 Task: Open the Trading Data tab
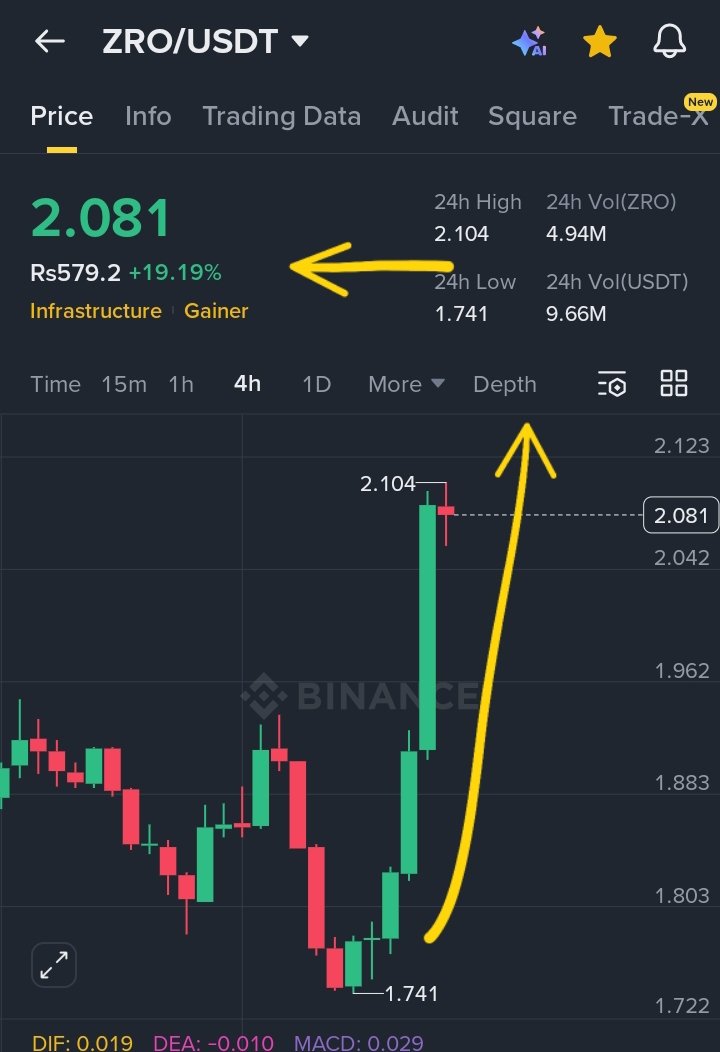281,116
